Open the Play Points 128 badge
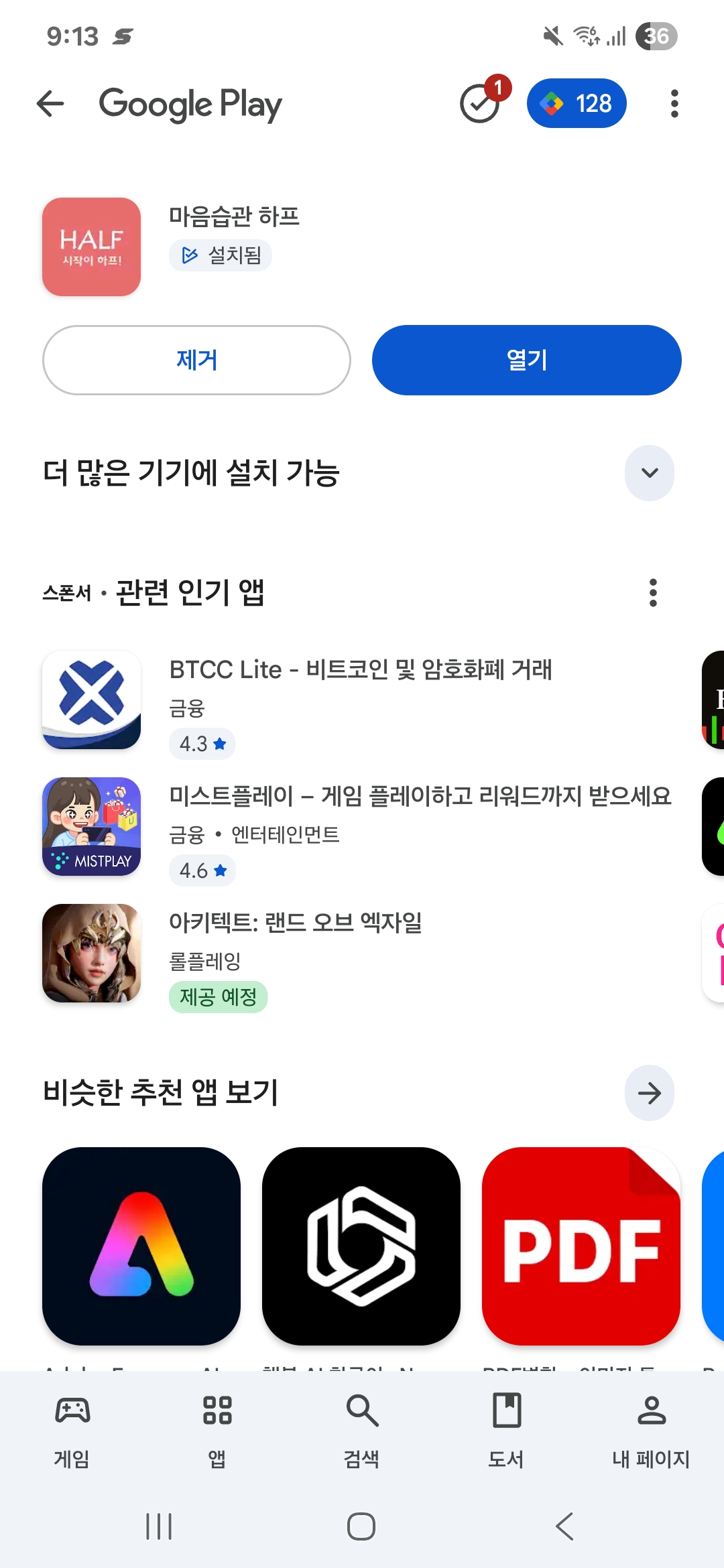 point(577,103)
